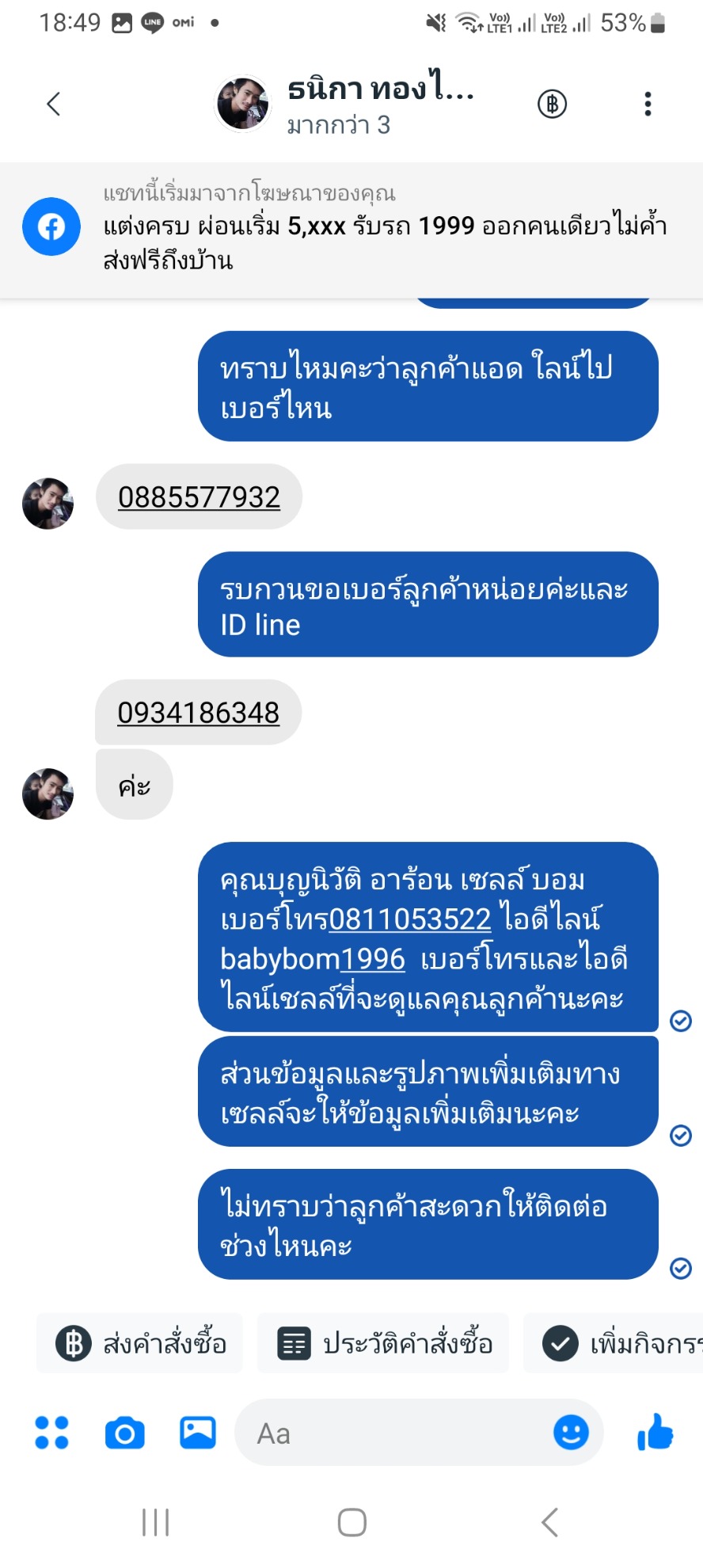Call the linked number 0811053522
Image resolution: width=703 pixels, height=1568 pixels.
[410, 919]
